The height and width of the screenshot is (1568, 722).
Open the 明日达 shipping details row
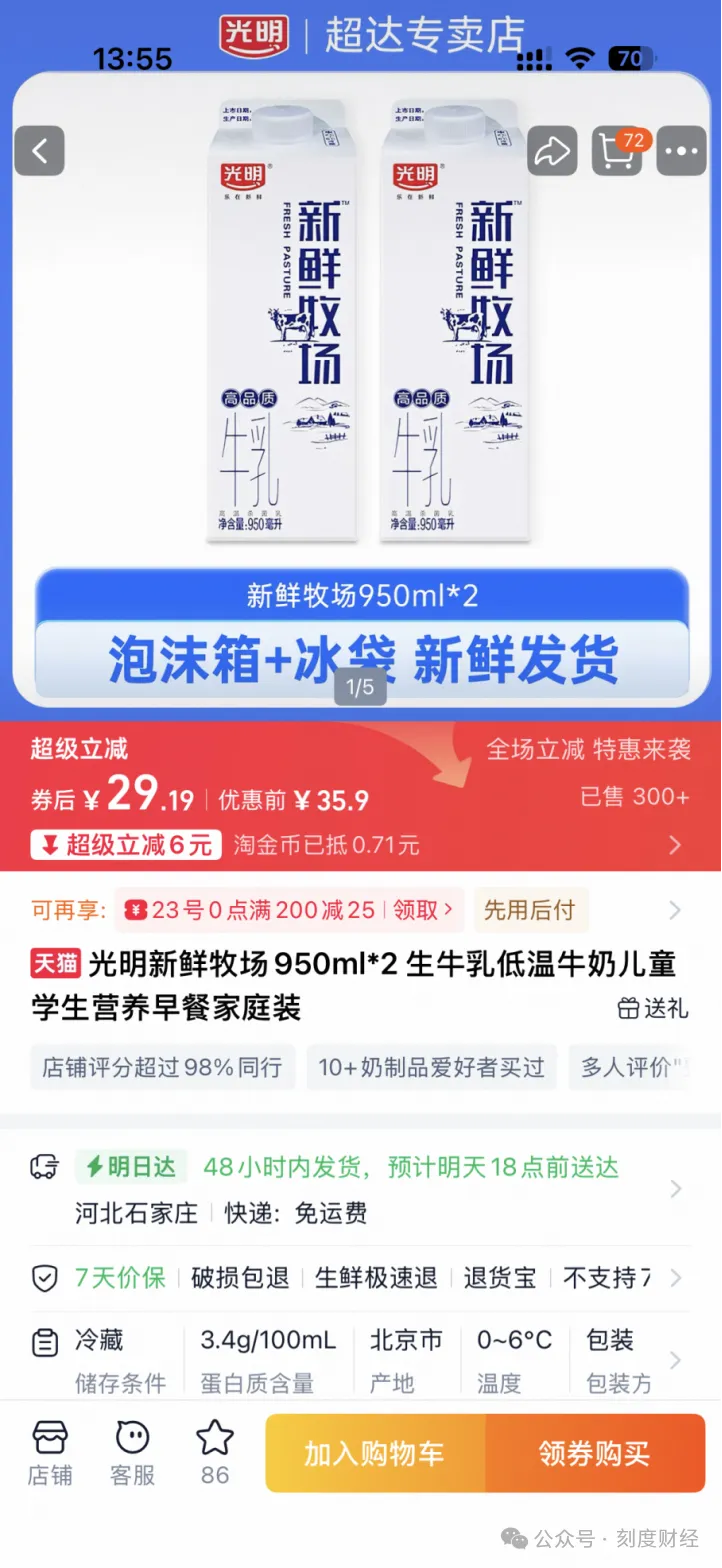[360, 1189]
